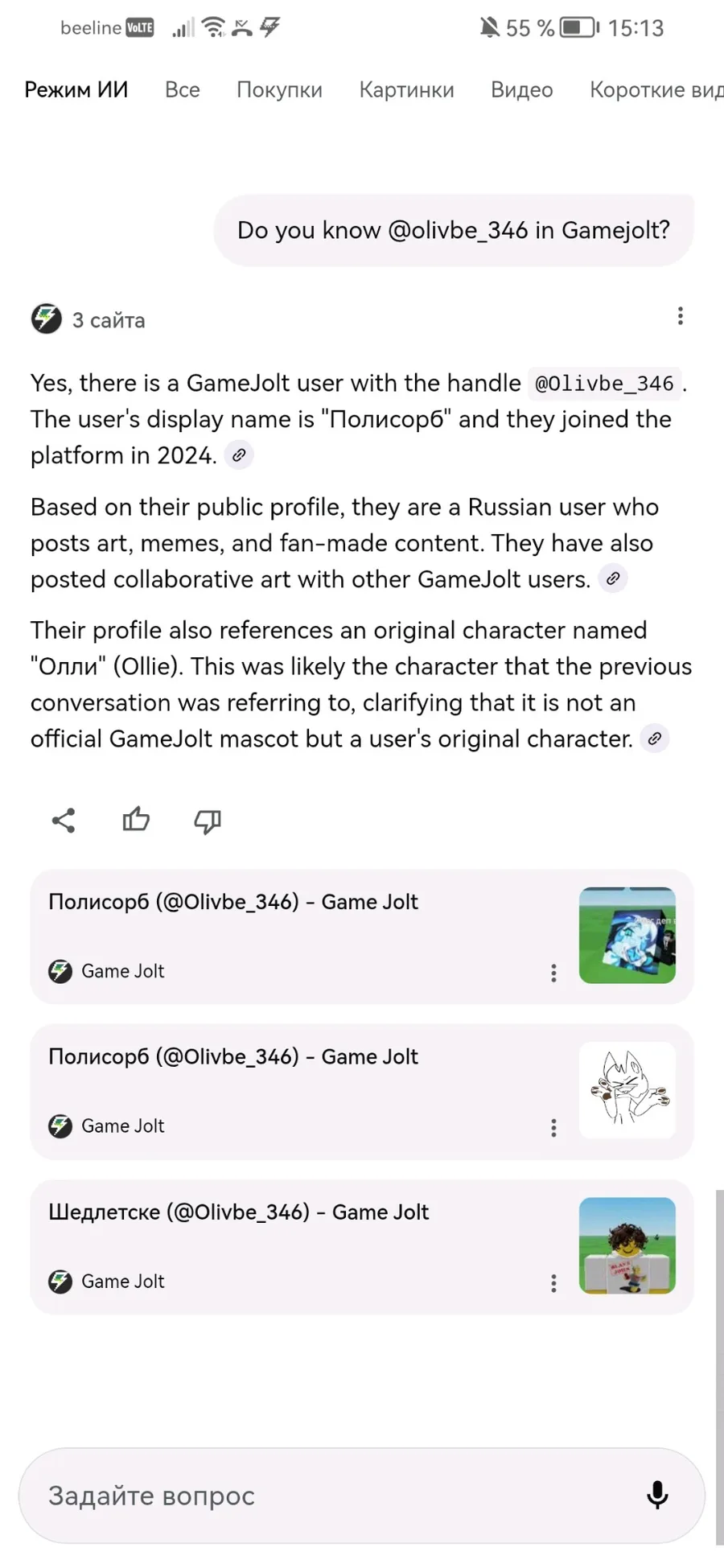Open the Короткие видео tab
Viewport: 724px width, 1568px height.
click(x=656, y=90)
